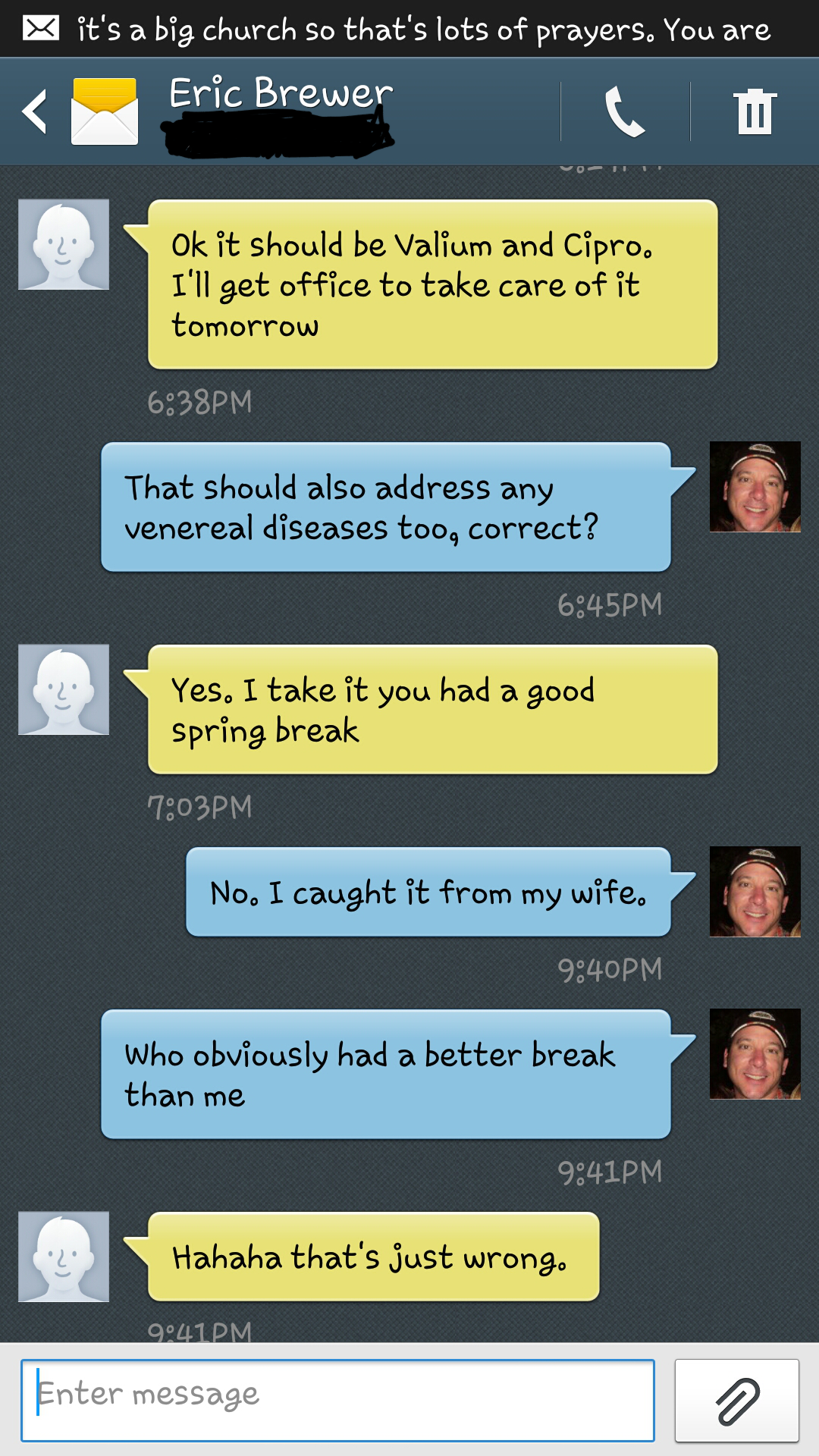The width and height of the screenshot is (819, 1456).
Task: Attach a file with the paperclip
Action: tap(736, 1400)
